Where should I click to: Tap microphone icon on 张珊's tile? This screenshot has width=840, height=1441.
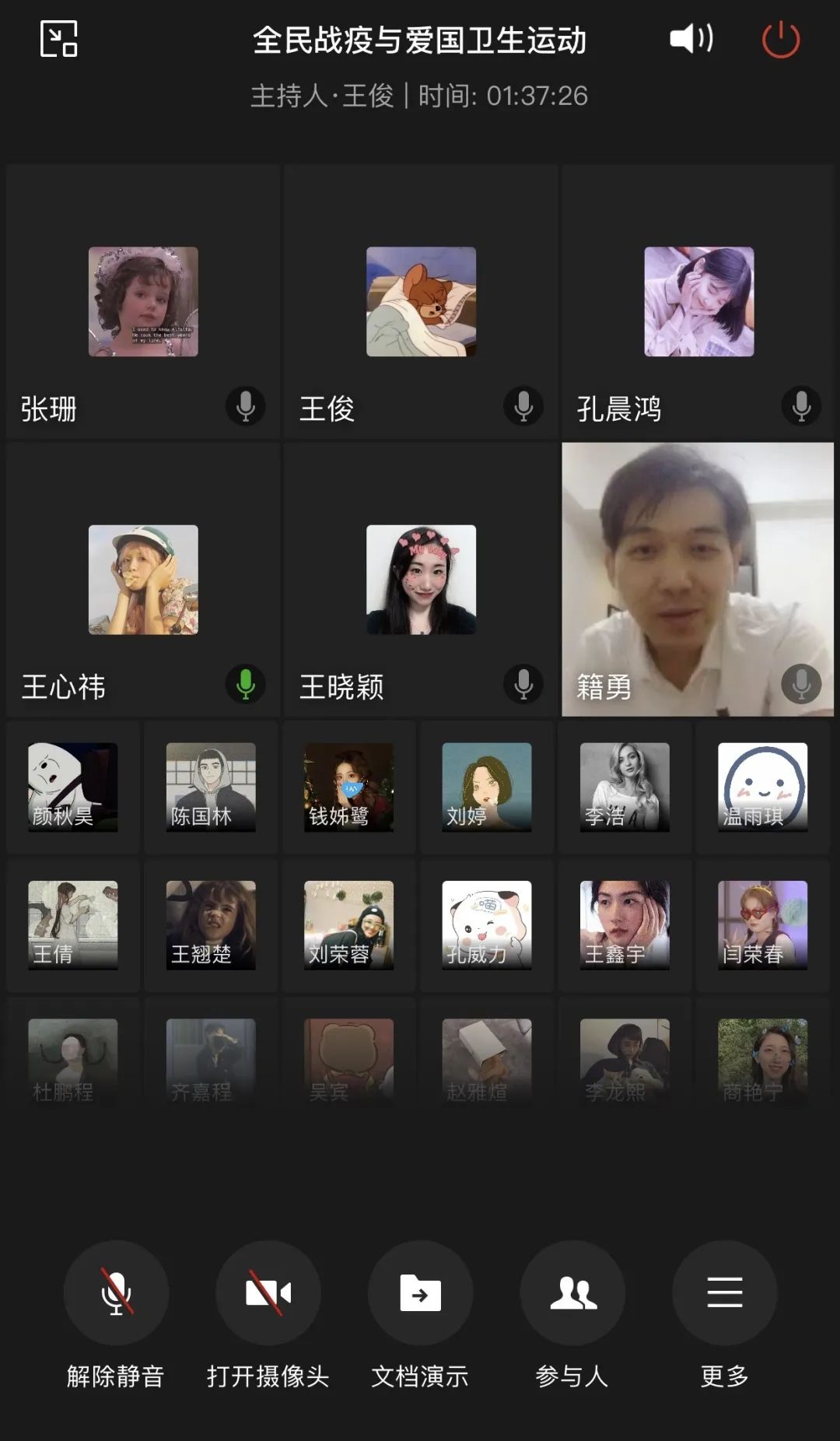click(246, 406)
